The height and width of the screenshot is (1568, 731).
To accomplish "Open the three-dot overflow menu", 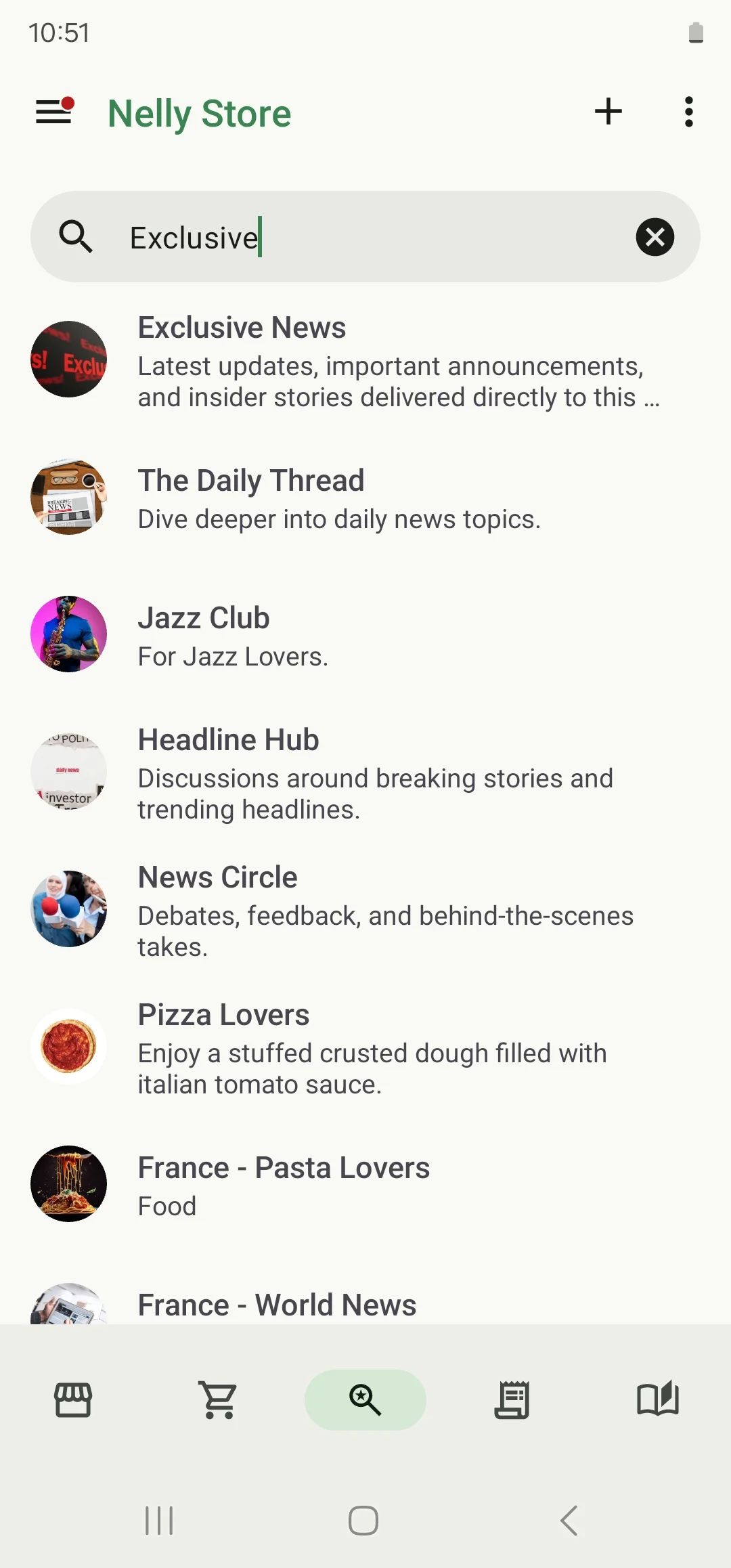I will tap(688, 112).
